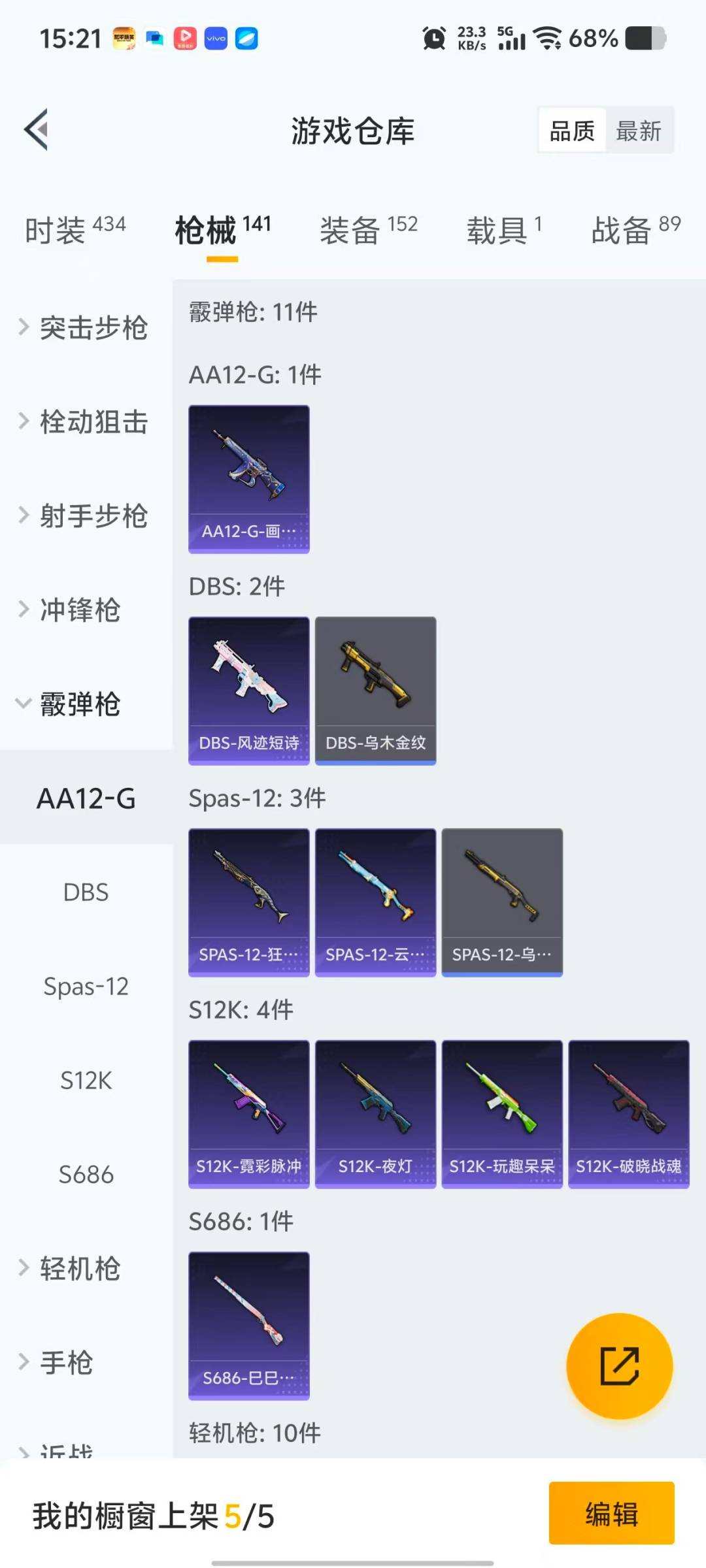The height and width of the screenshot is (1568, 706).
Task: Click the red video app icon in status bar
Action: [x=185, y=39]
